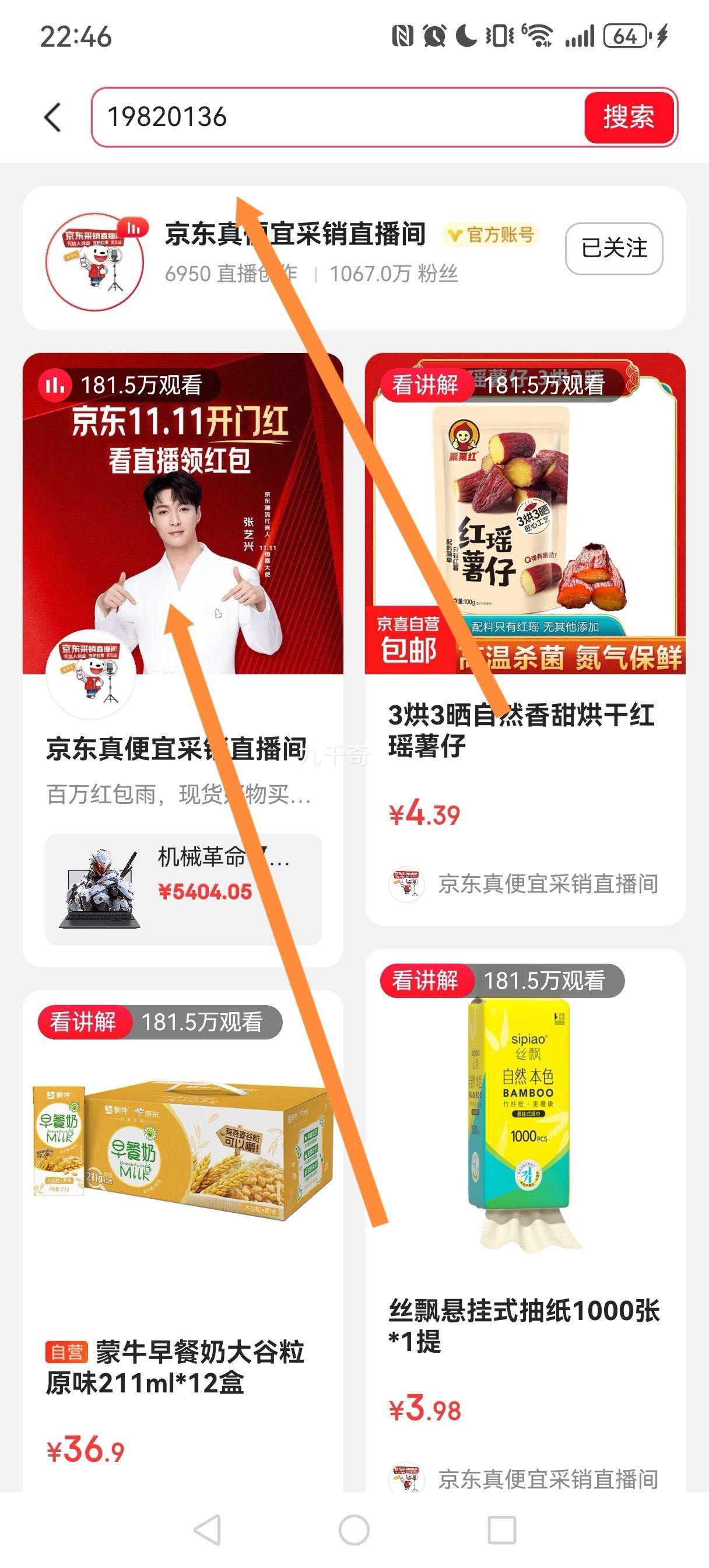The width and height of the screenshot is (709, 1568).
Task: Tap the system home button
Action: pos(353,1529)
